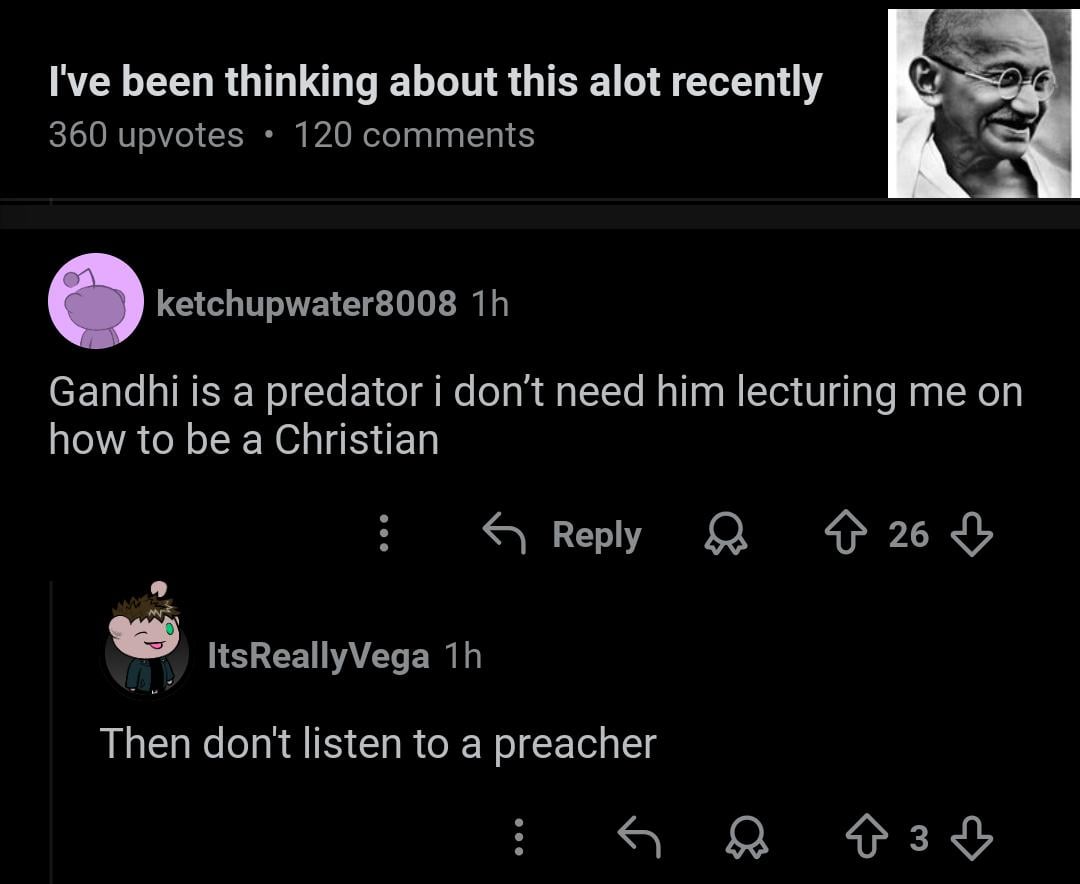Open ketchupwater8008's profile avatar
Image resolution: width=1080 pixels, height=884 pixels.
[96, 301]
